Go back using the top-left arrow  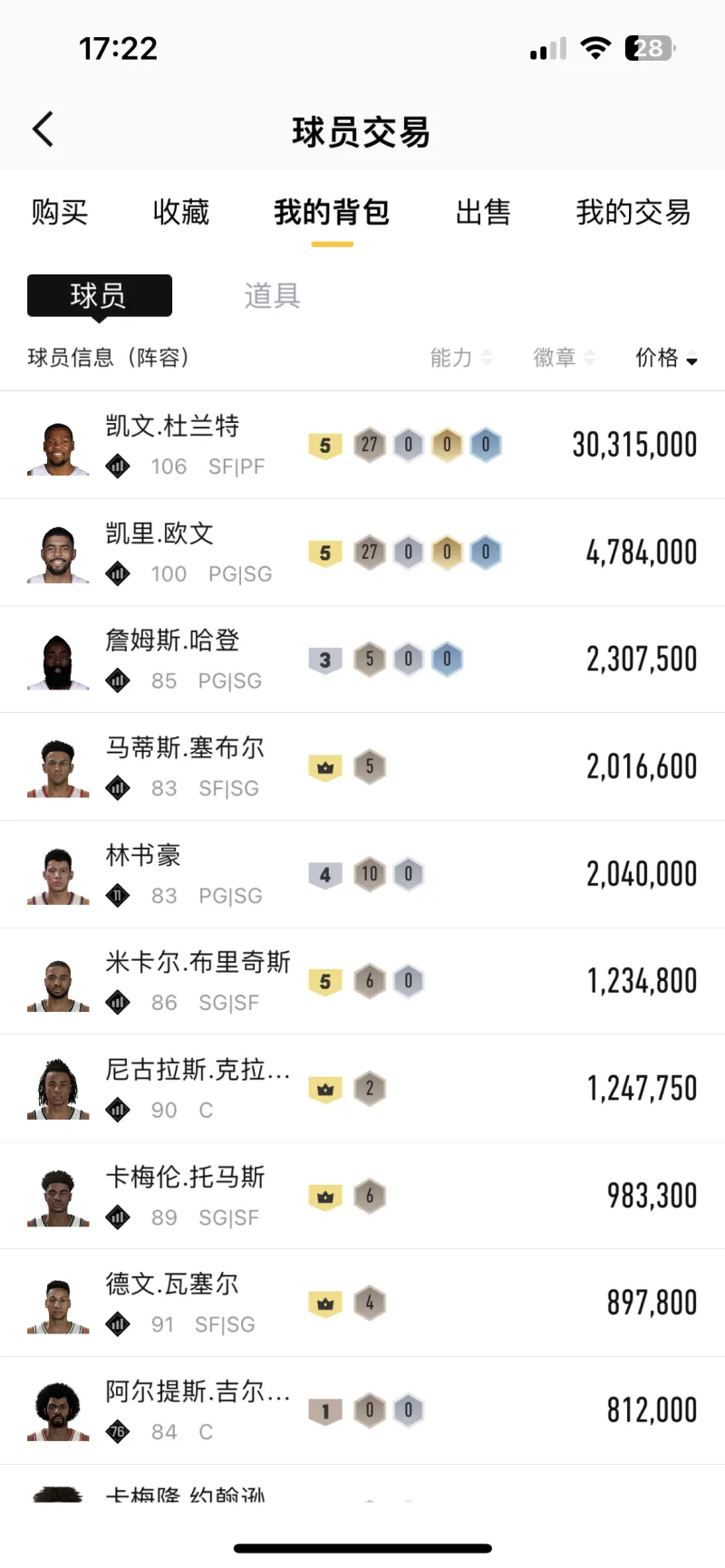43,130
